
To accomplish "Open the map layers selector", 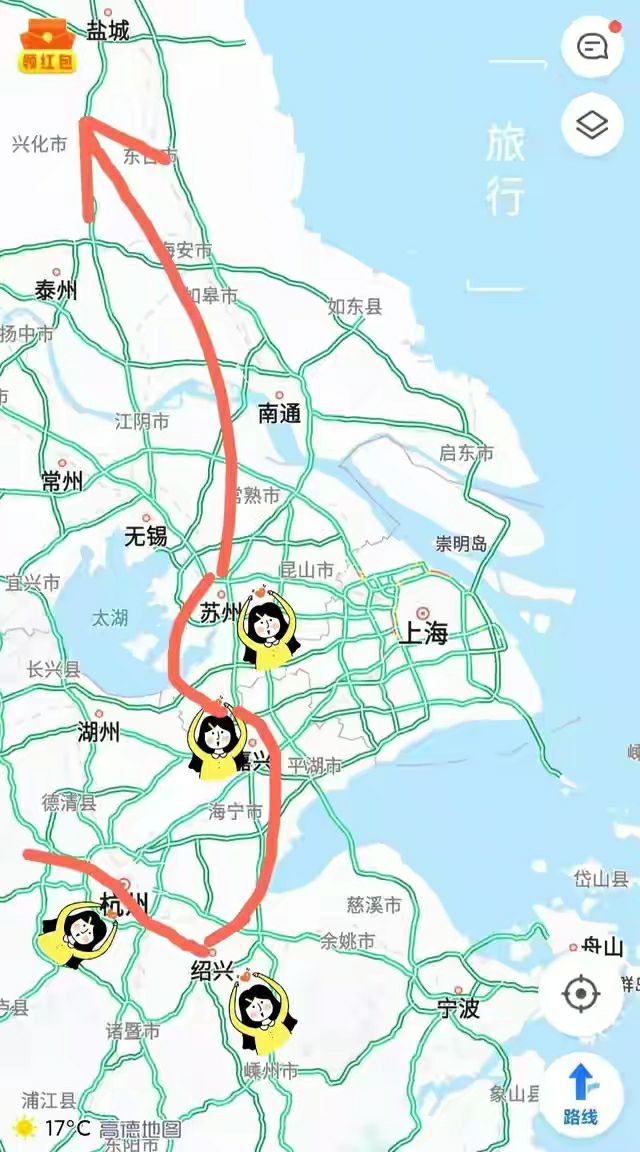I will tap(592, 125).
